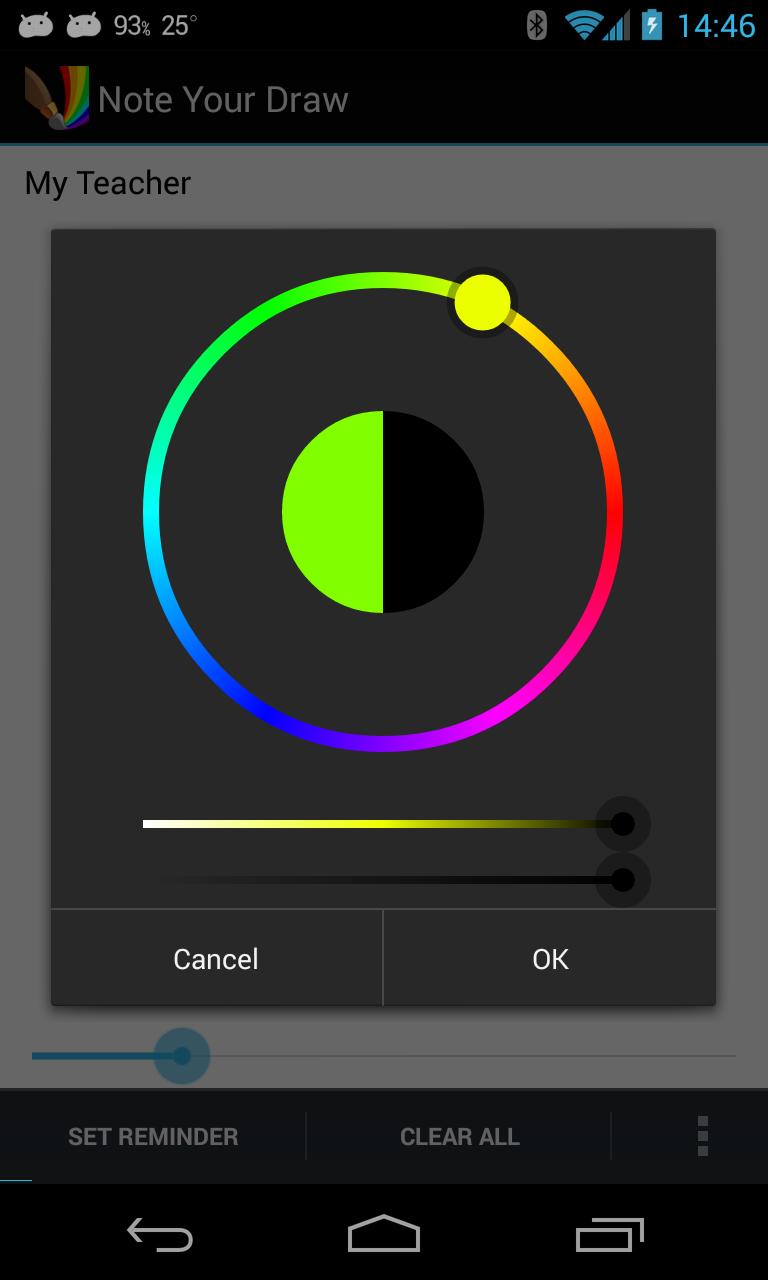This screenshot has height=1280, width=768.
Task: Tap the dark value bar below the saturation bar
Action: tap(380, 880)
